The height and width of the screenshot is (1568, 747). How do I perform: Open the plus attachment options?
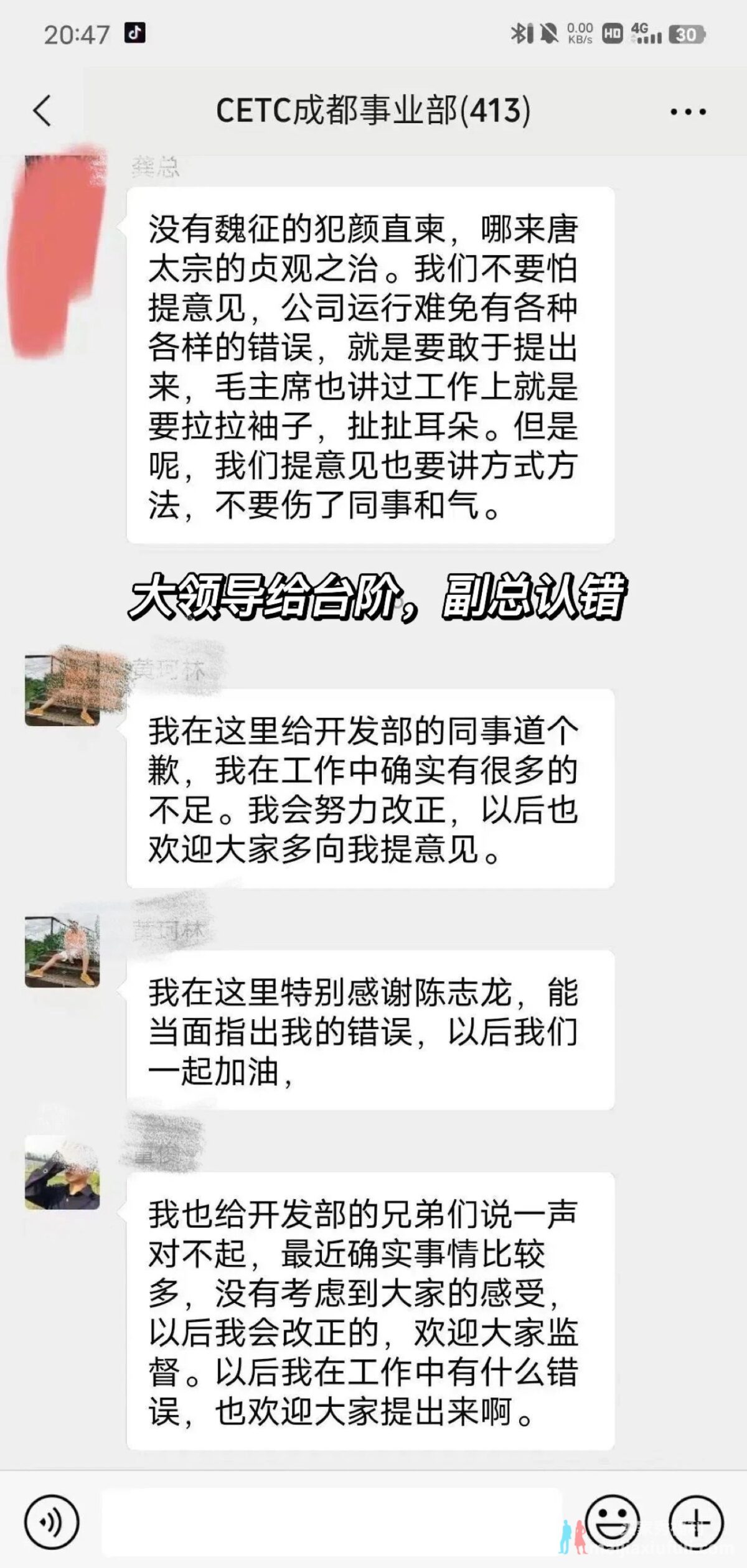click(695, 1522)
